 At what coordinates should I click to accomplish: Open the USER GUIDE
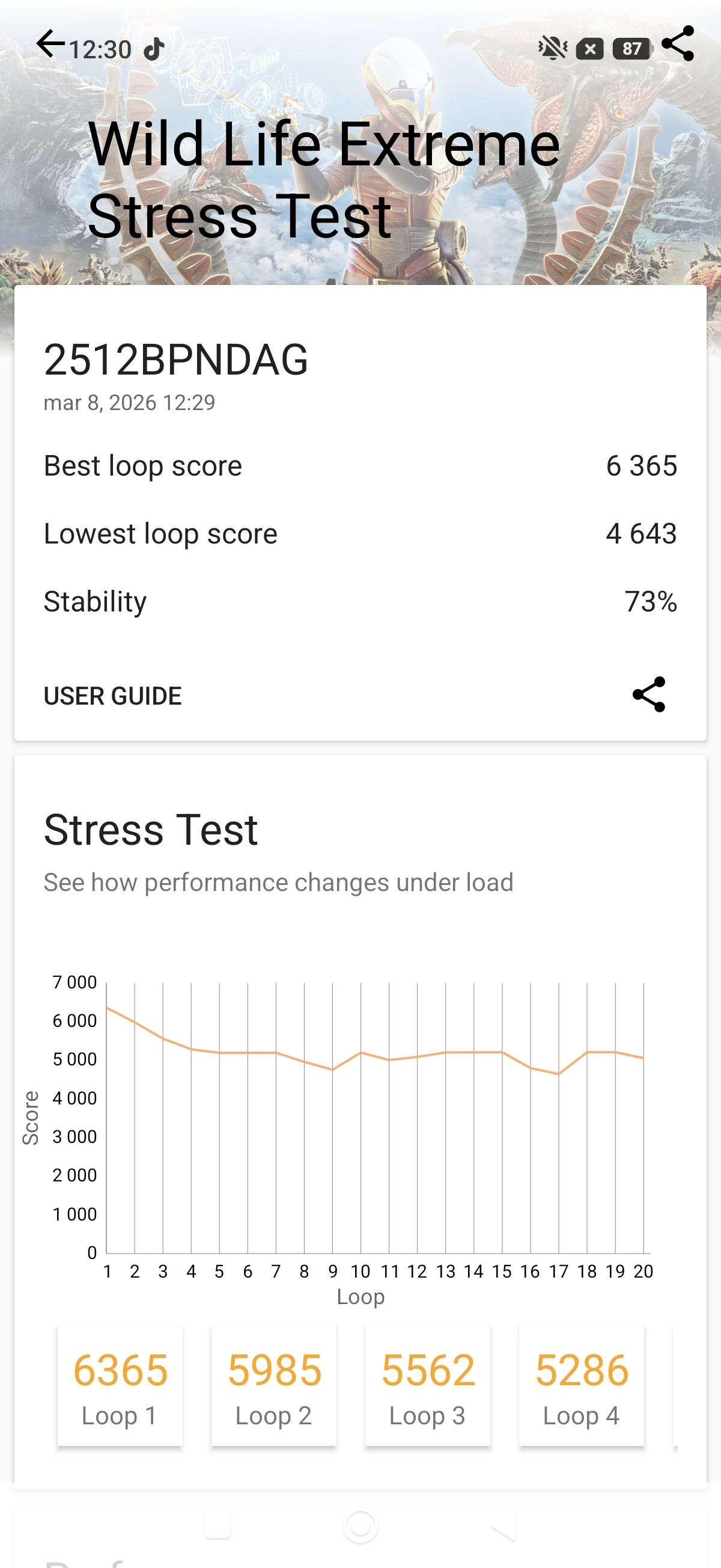click(x=112, y=696)
